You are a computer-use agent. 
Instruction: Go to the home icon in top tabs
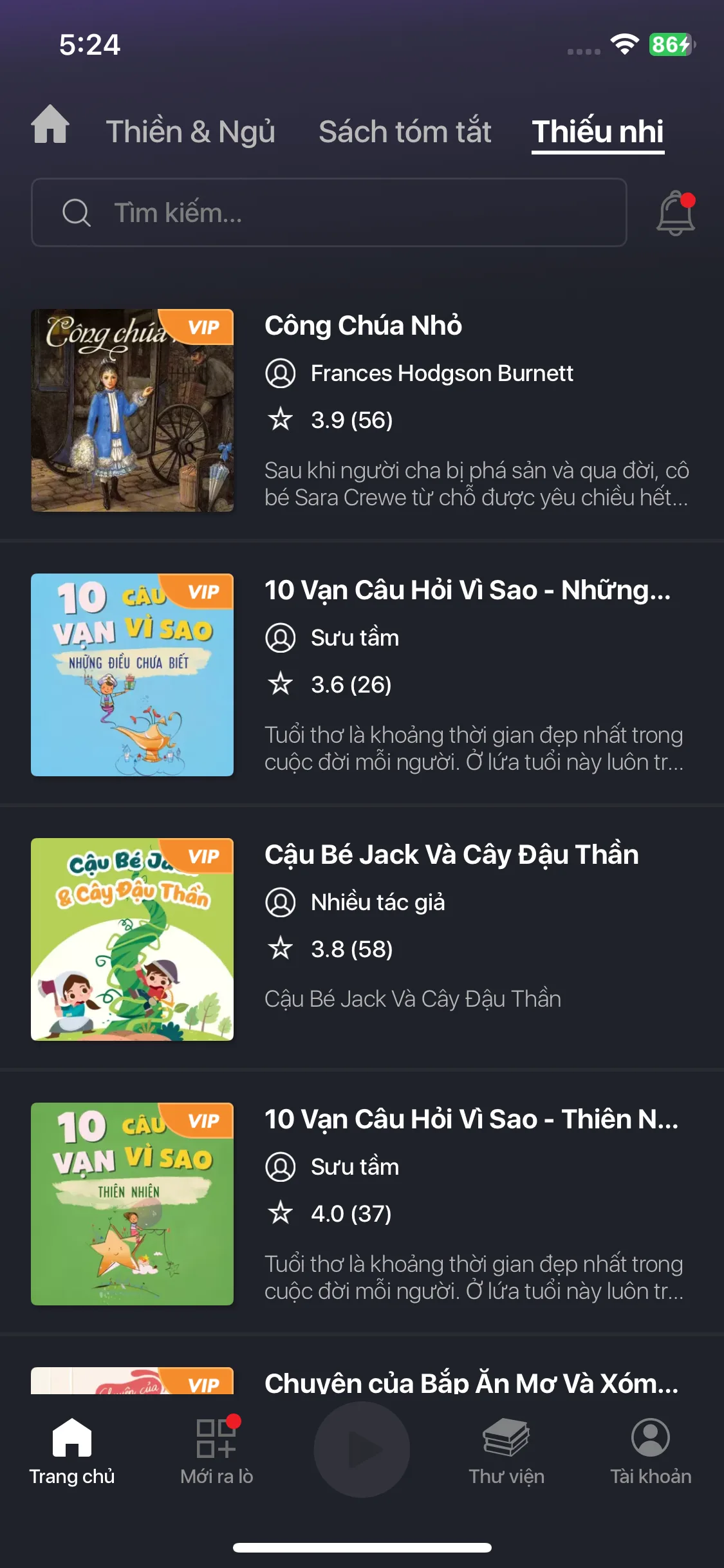50,124
